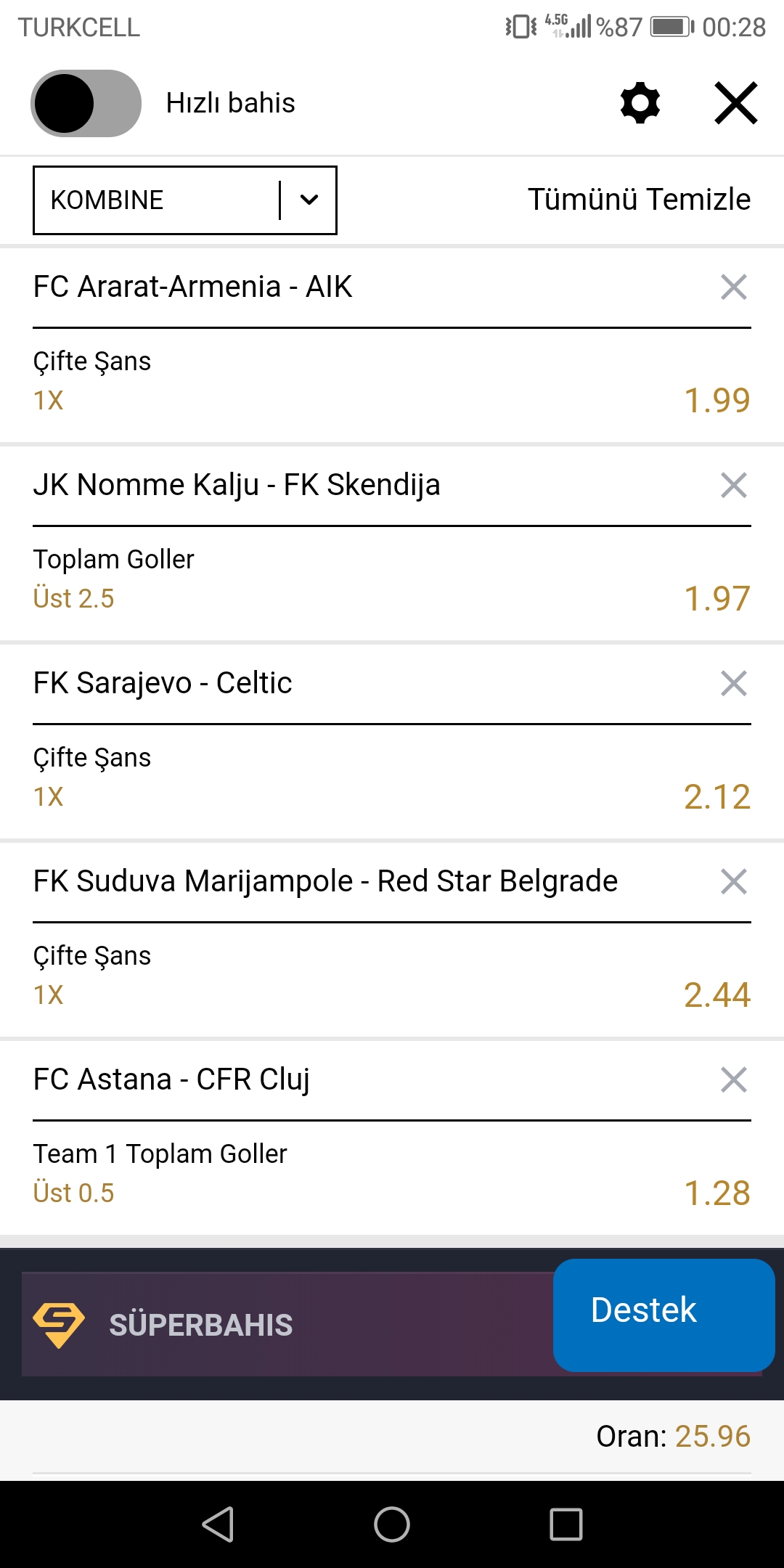Image resolution: width=784 pixels, height=1568 pixels.
Task: Open bet slip settings gear
Action: (640, 103)
